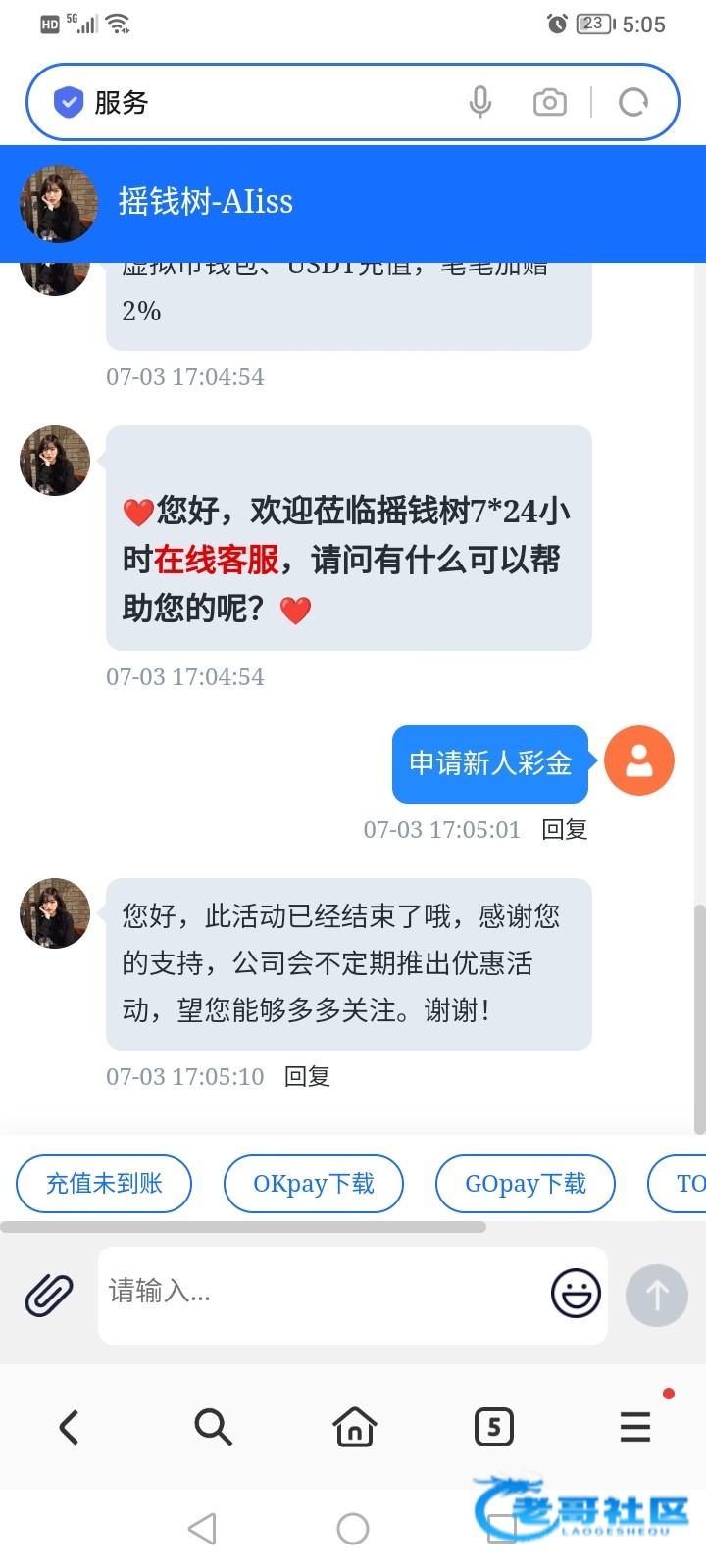The image size is (706, 1568).
Task: Open the tab switcher showing 5 tabs
Action: point(494,1427)
